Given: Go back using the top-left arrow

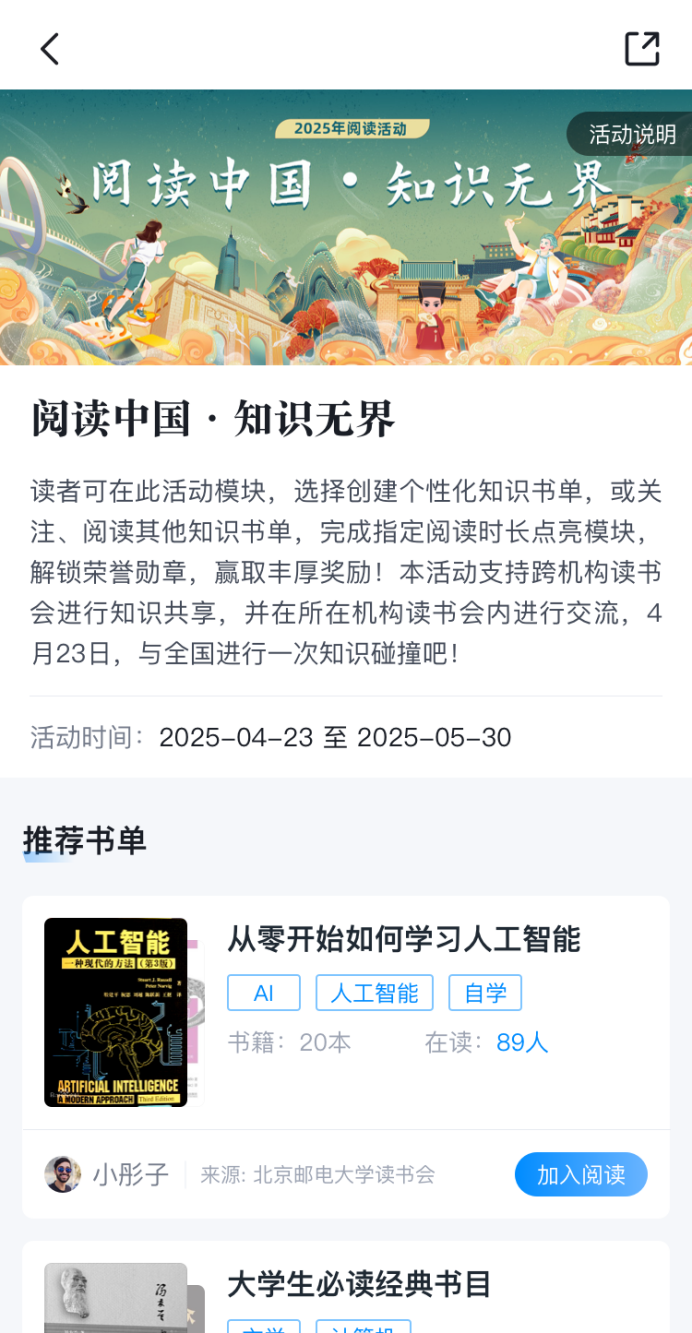Looking at the screenshot, I should (x=49, y=48).
